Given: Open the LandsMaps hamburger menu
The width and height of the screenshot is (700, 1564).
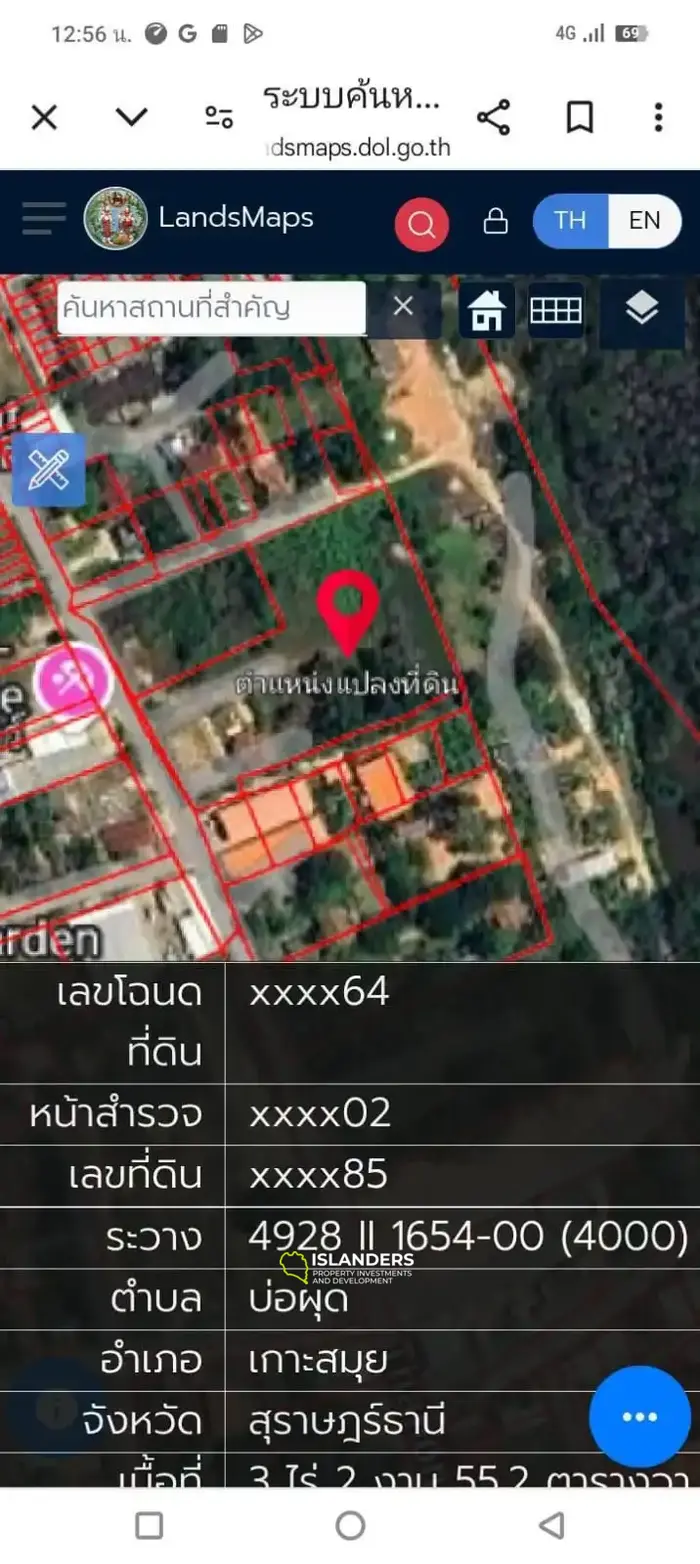Looking at the screenshot, I should click(x=43, y=219).
